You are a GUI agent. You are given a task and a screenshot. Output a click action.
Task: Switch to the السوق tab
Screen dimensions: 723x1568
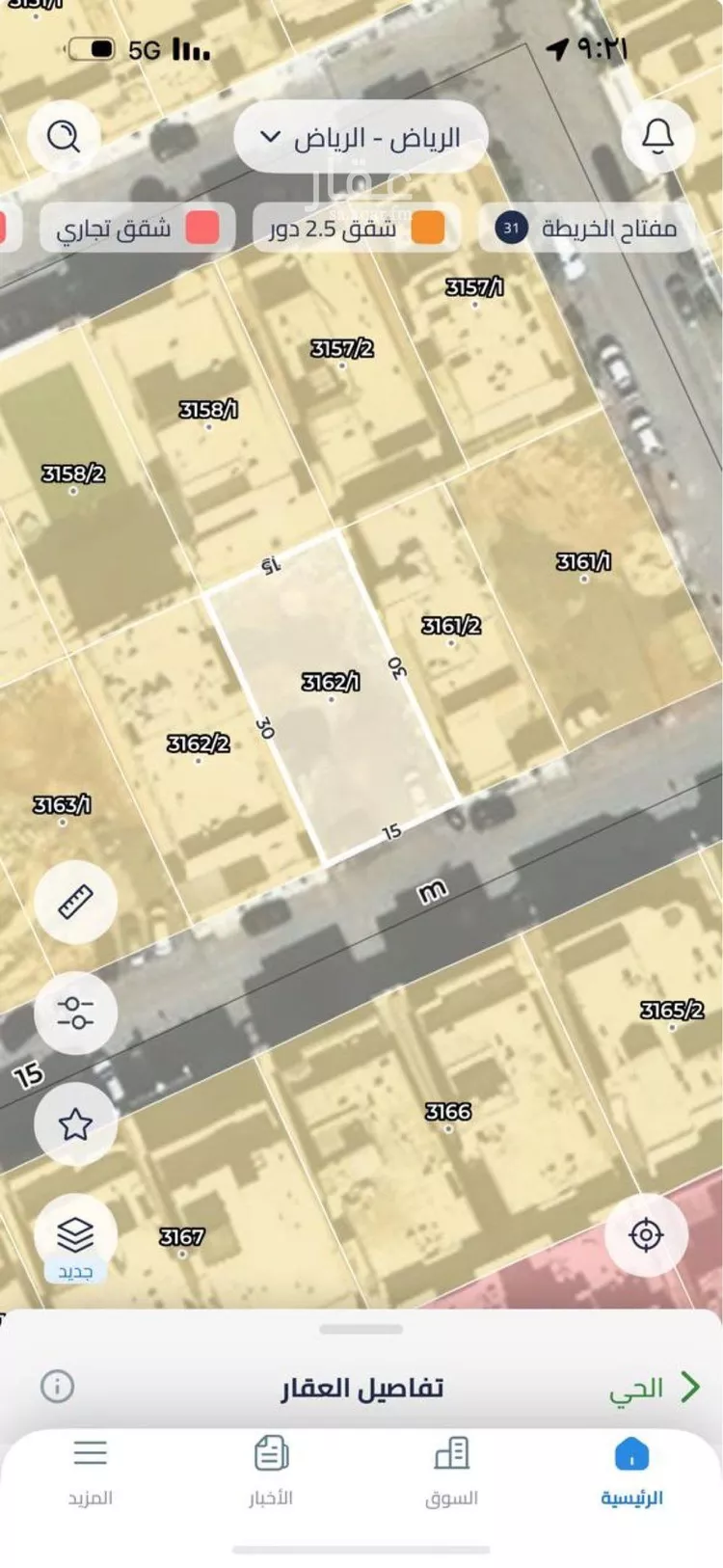pyautogui.click(x=451, y=1471)
